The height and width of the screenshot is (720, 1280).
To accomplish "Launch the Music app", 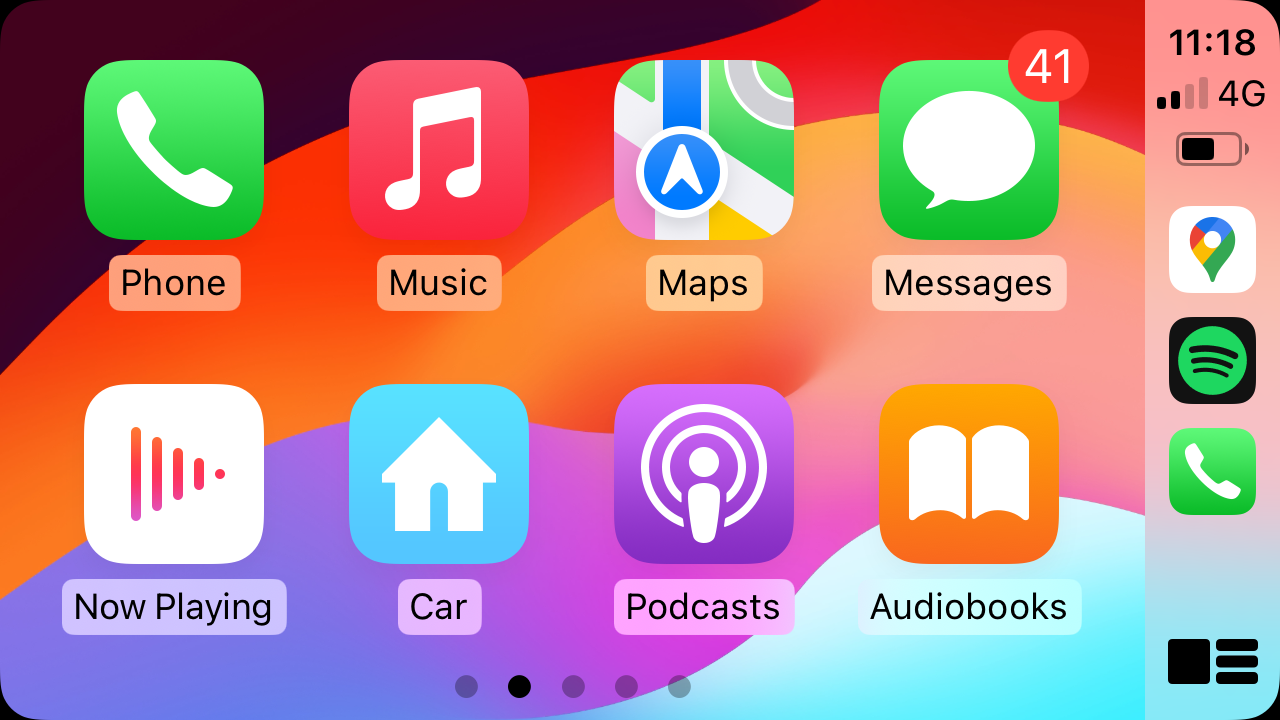I will (x=438, y=150).
